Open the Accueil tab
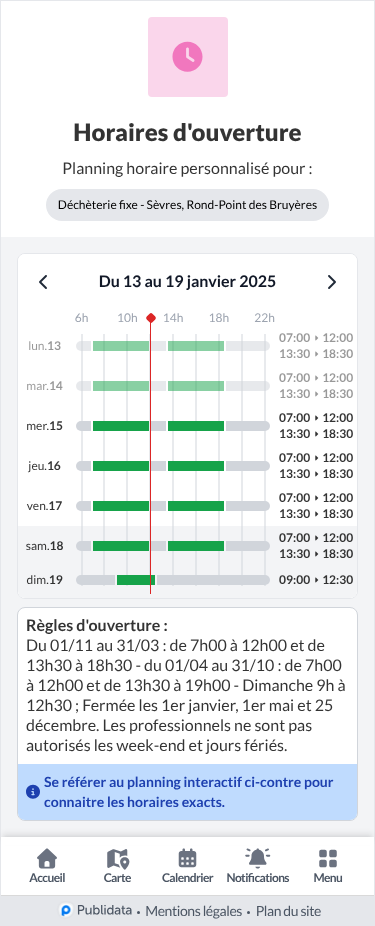 point(47,866)
